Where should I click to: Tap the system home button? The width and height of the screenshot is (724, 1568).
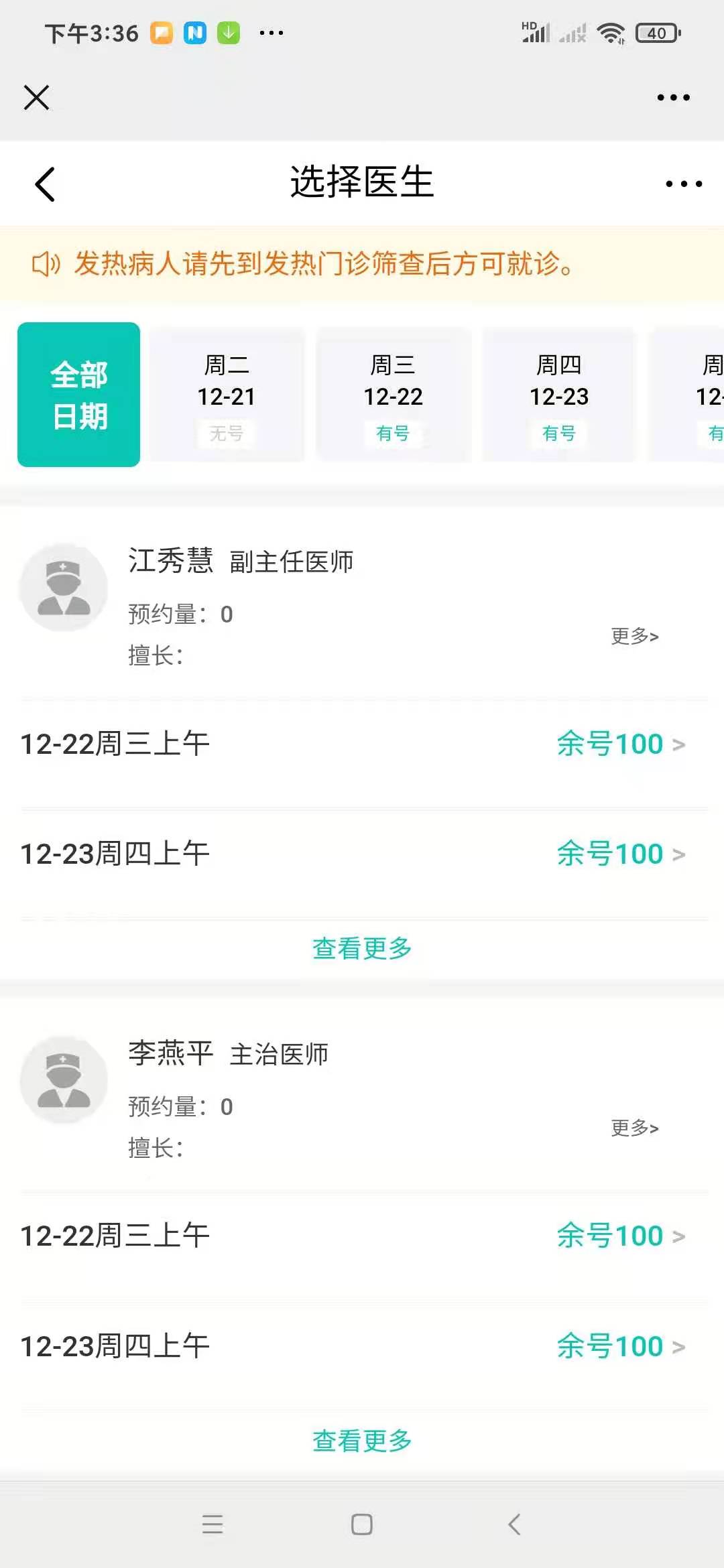coord(362,1524)
